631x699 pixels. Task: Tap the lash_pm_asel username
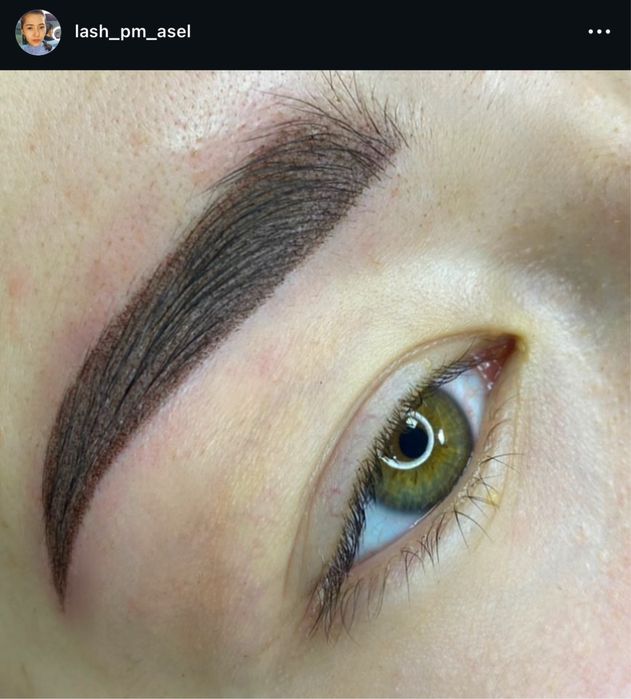click(x=132, y=32)
